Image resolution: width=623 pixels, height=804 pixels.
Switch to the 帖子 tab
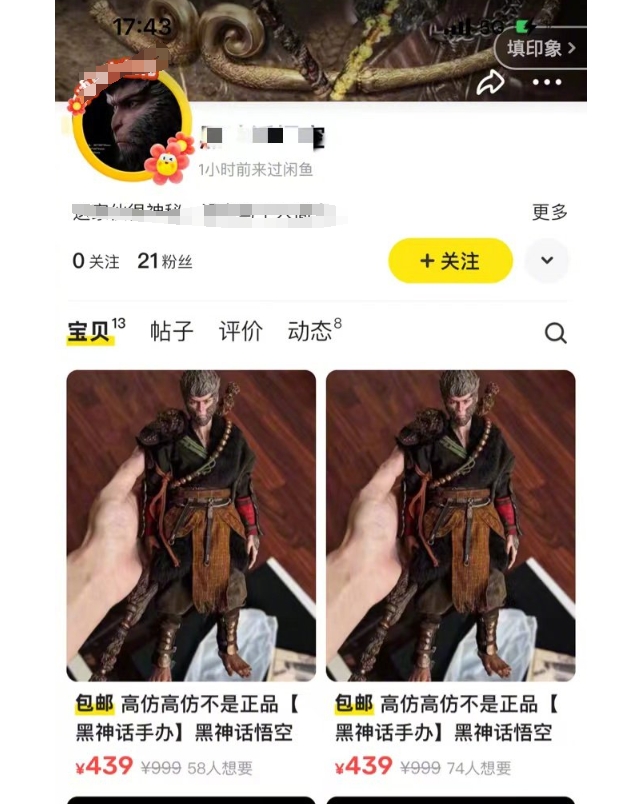point(172,332)
